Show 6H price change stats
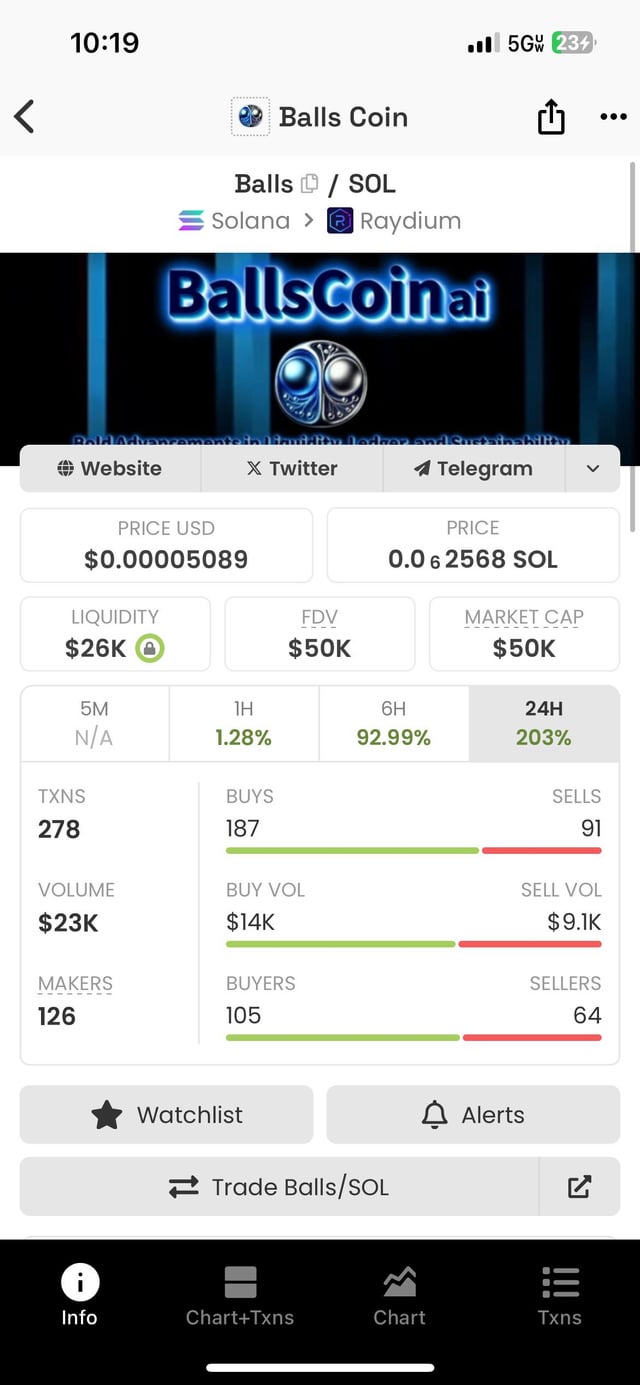640x1385 pixels. coord(393,723)
